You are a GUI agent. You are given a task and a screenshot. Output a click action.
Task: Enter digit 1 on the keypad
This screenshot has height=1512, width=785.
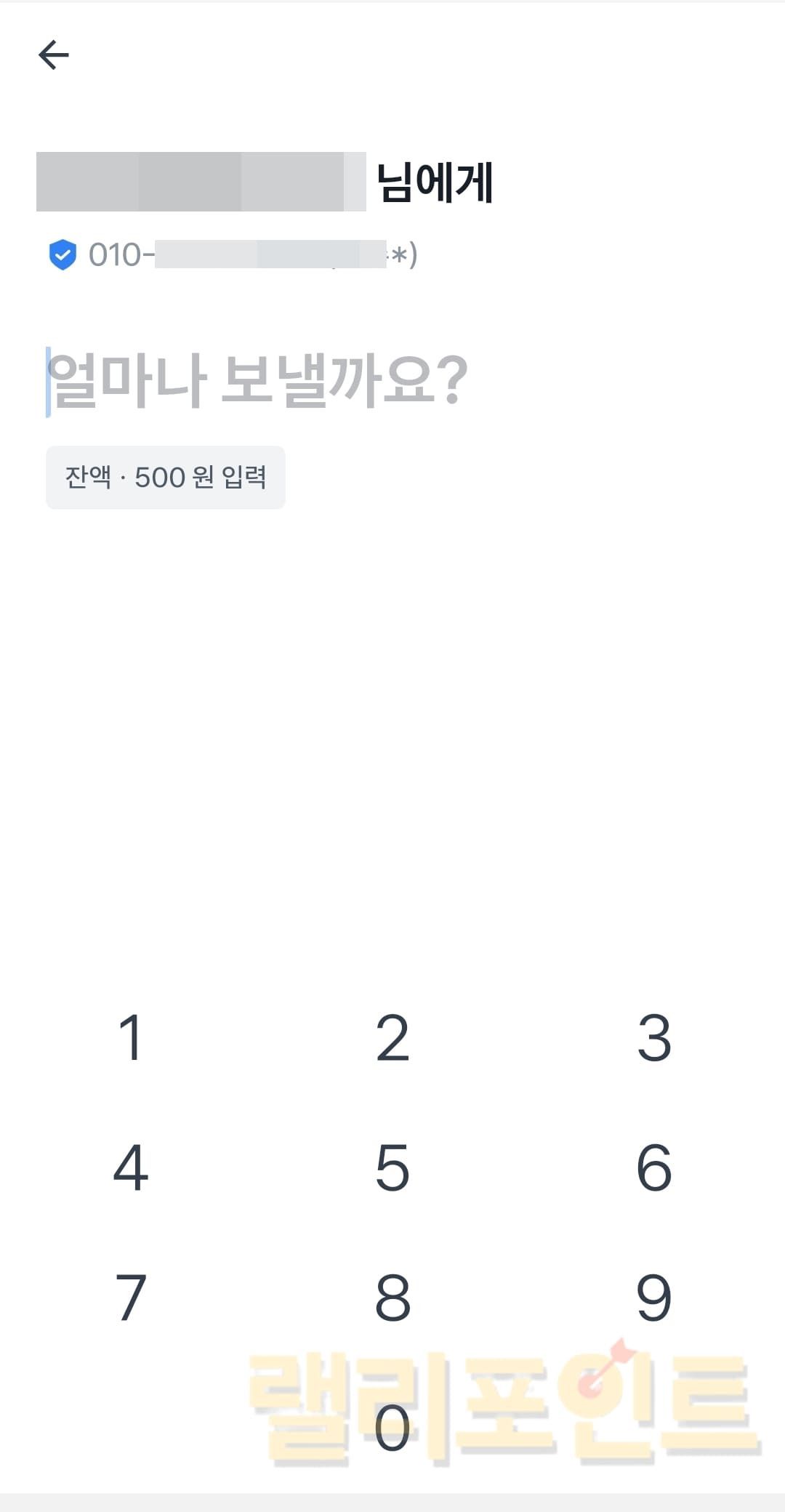pyautogui.click(x=131, y=1037)
